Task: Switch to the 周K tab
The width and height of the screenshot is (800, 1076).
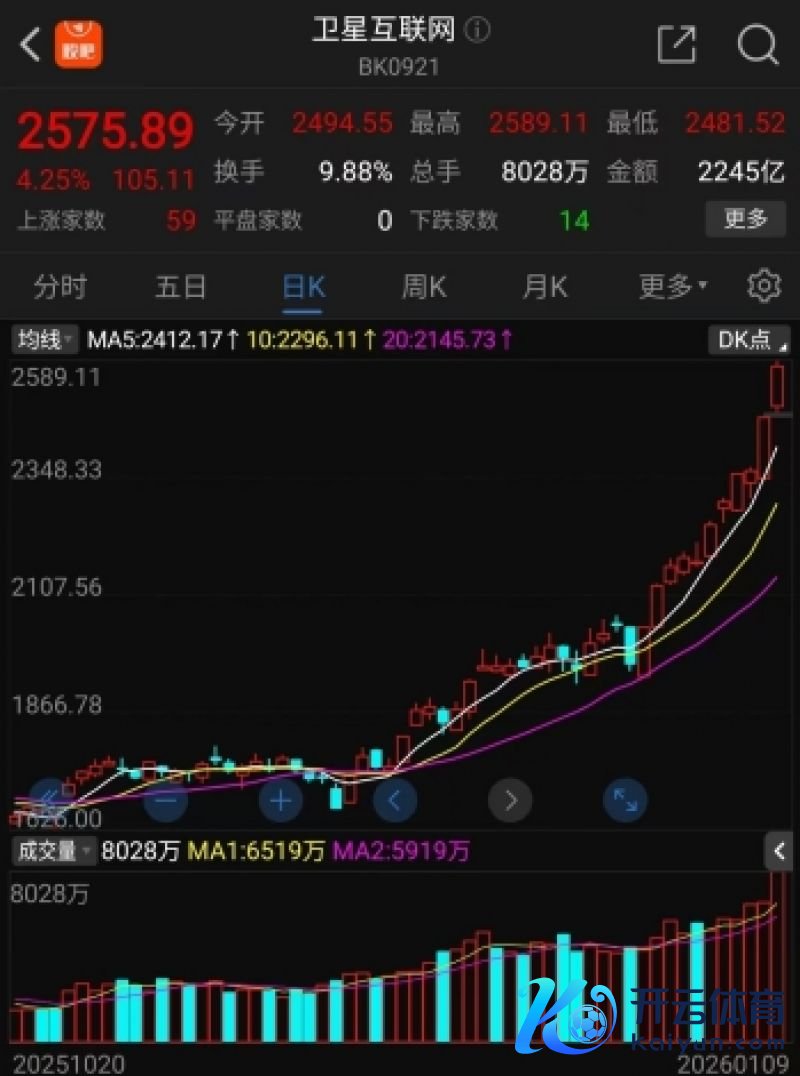Action: pos(423,287)
